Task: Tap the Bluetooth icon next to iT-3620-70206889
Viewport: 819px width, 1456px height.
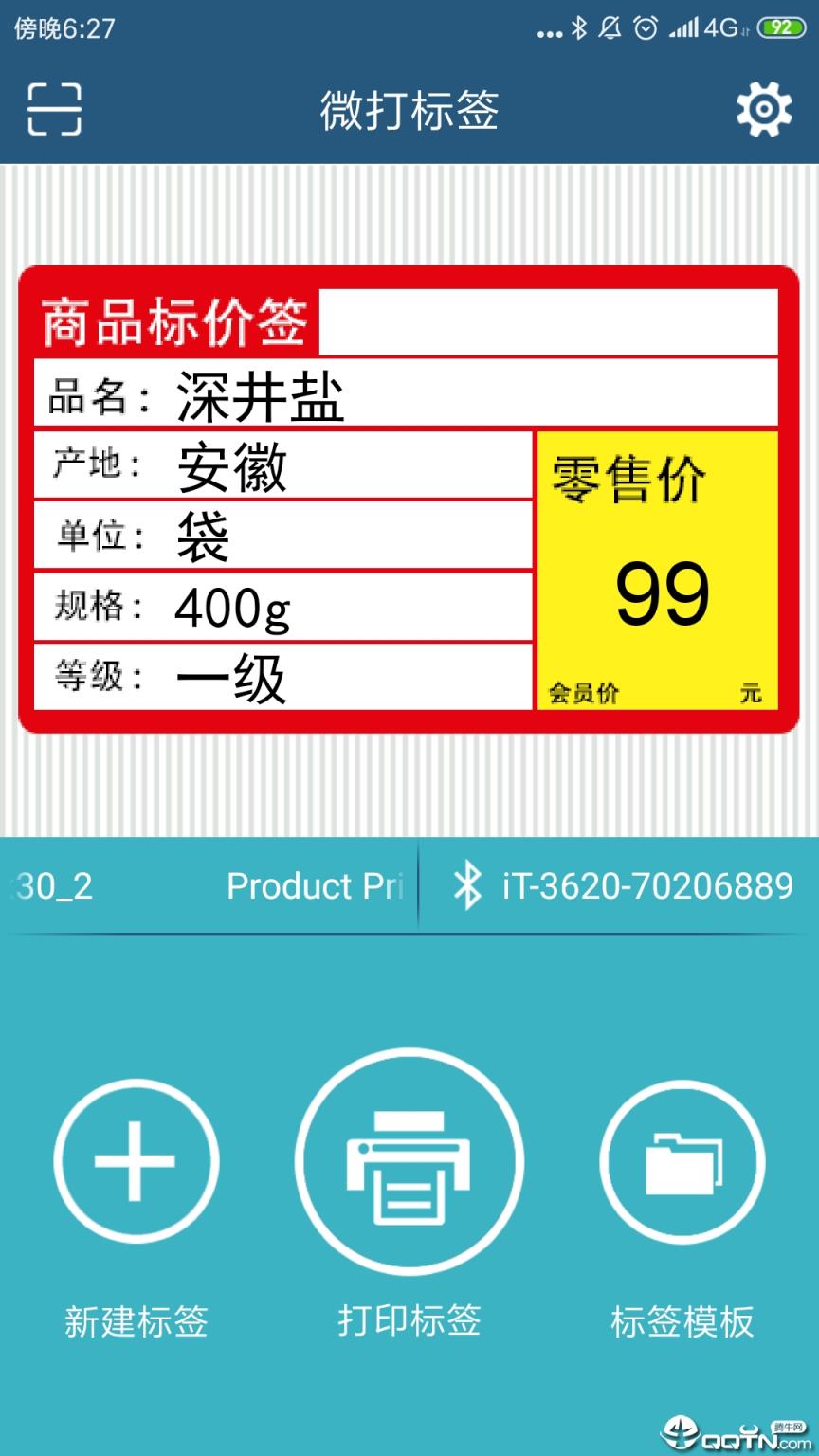Action: [x=466, y=885]
